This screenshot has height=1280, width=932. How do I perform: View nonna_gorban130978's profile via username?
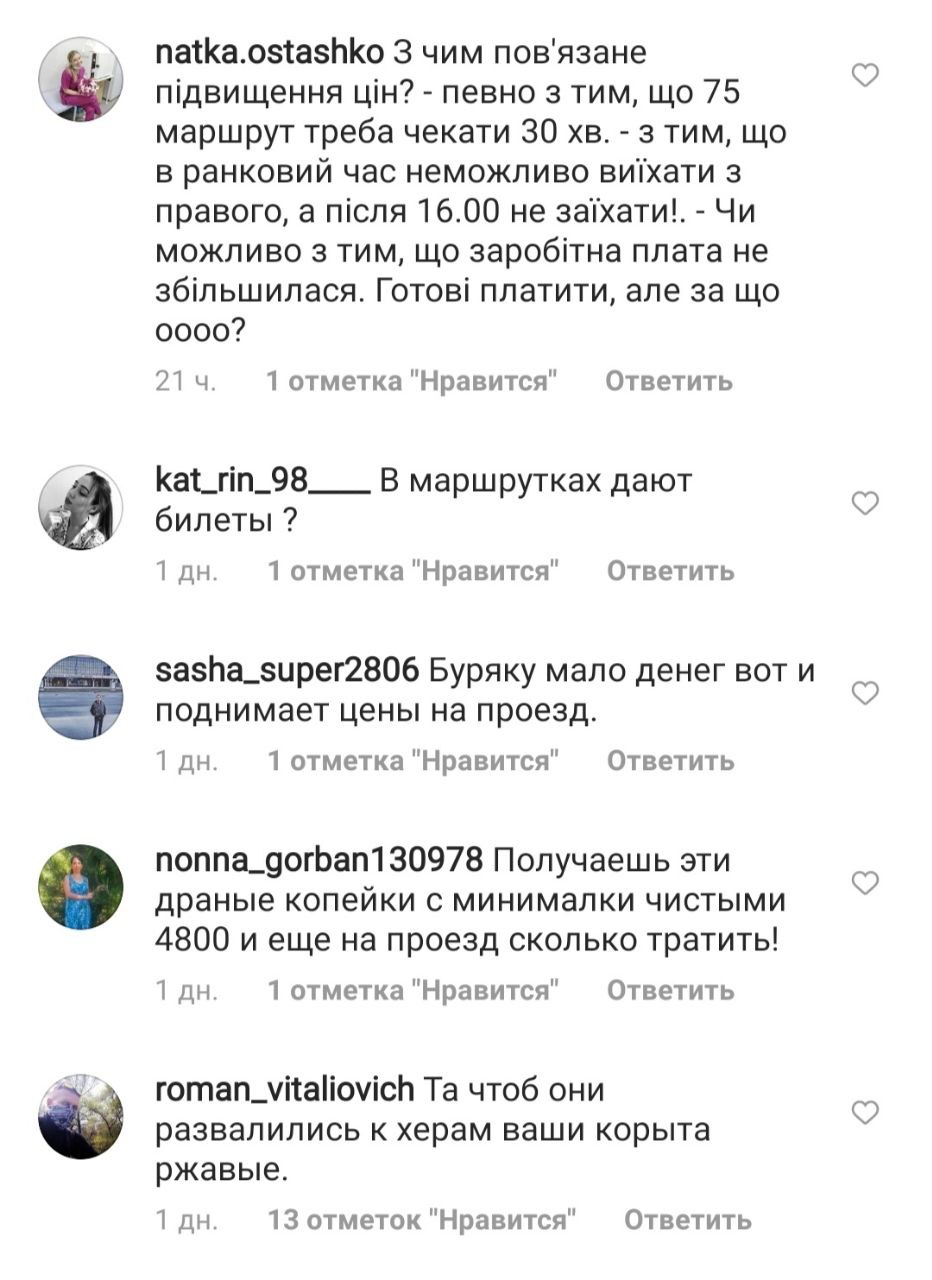click(320, 860)
